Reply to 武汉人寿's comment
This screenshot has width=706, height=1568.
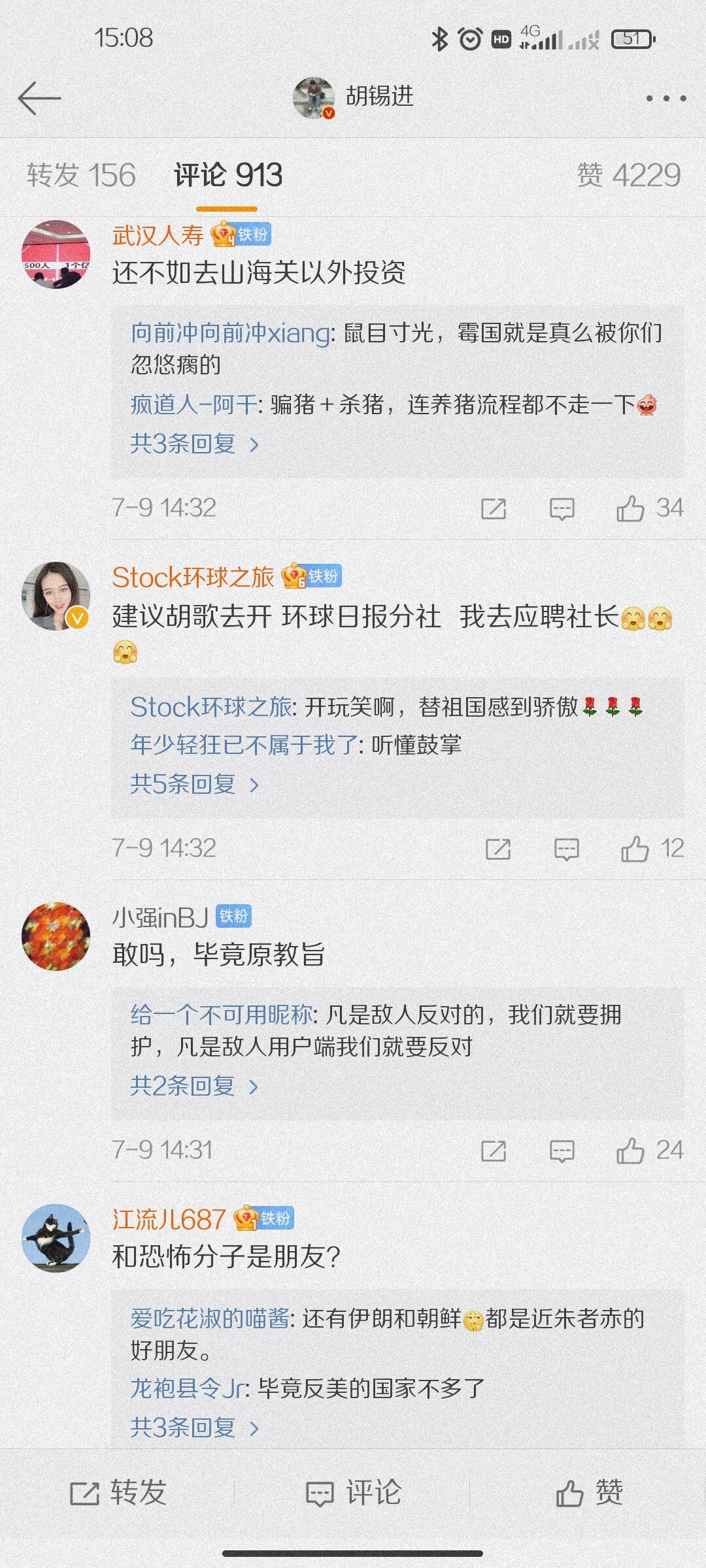point(562,508)
